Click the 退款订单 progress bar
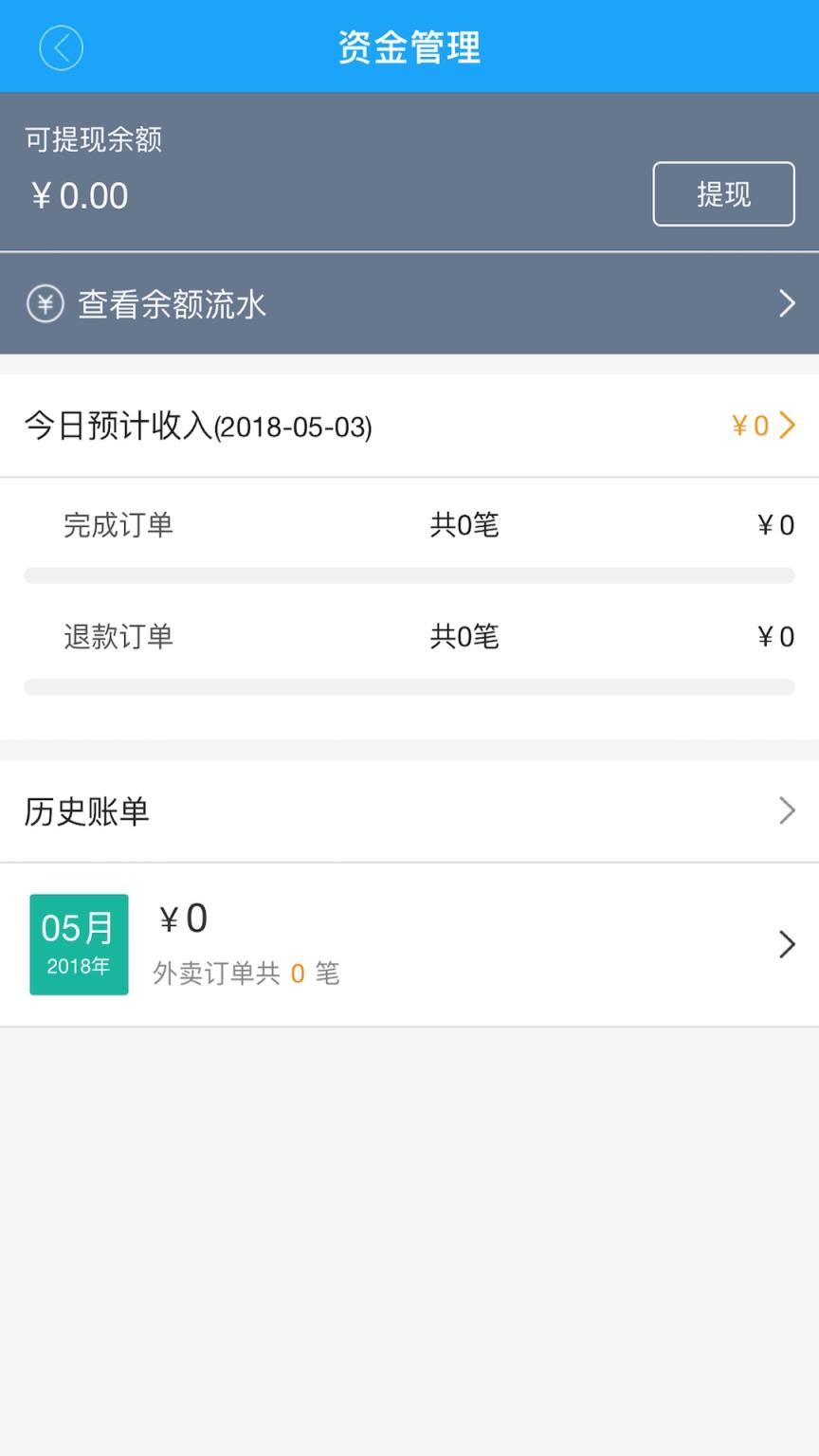 pos(409,685)
